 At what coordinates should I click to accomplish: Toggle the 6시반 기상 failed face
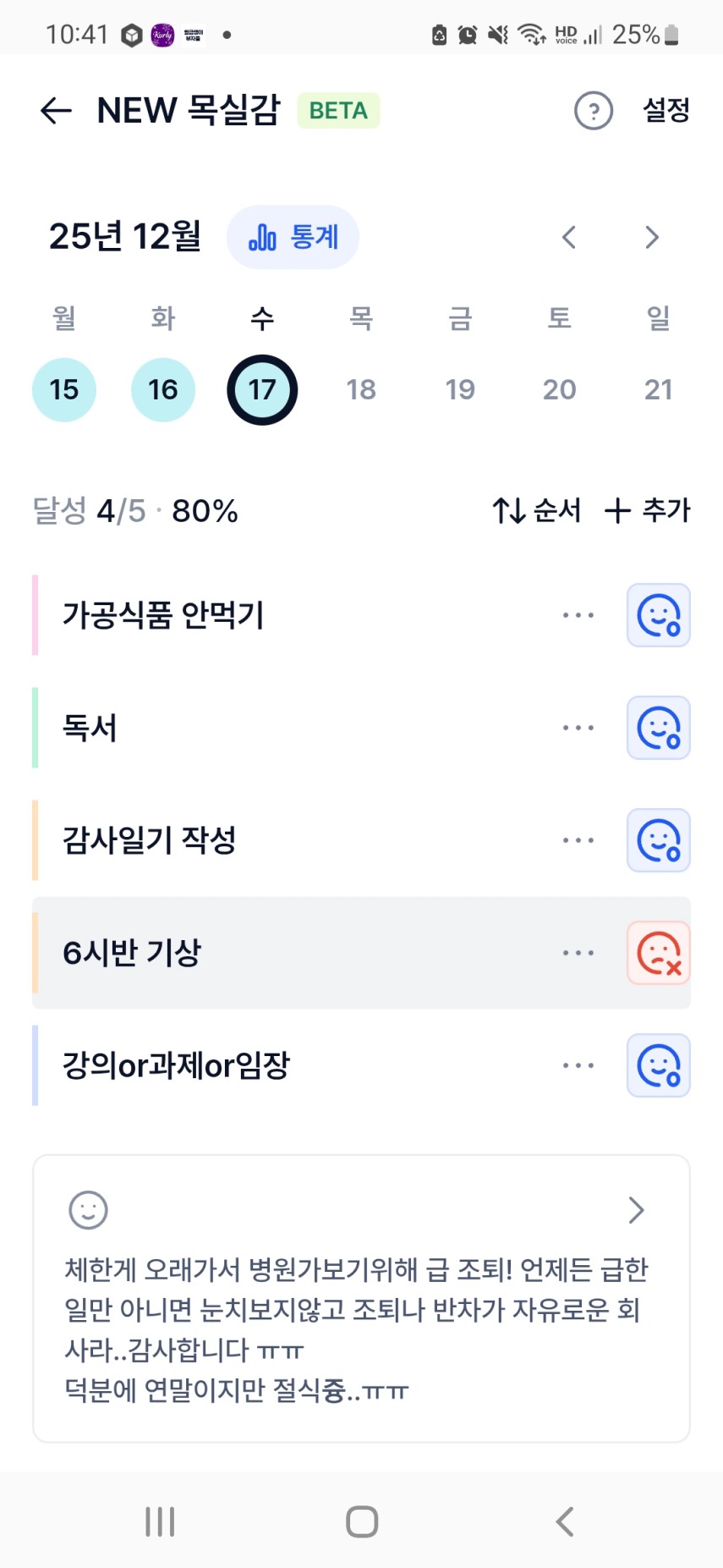659,953
